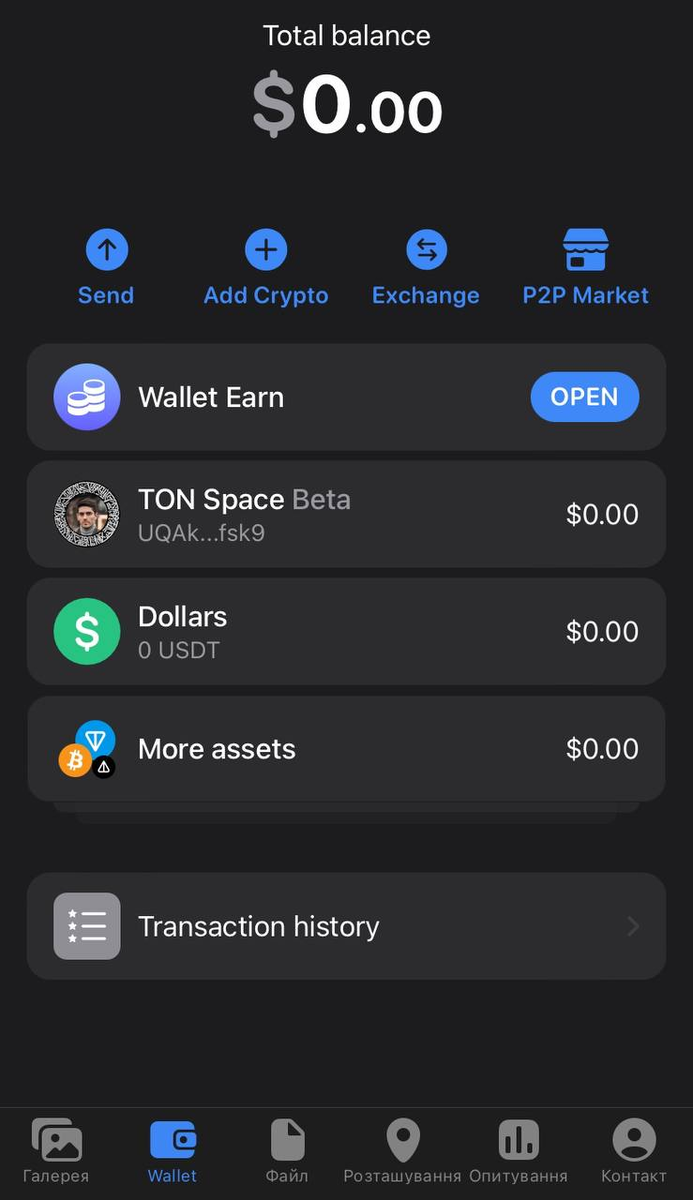This screenshot has width=693, height=1200.
Task: Switch to the Файл tab
Action: point(287,1152)
